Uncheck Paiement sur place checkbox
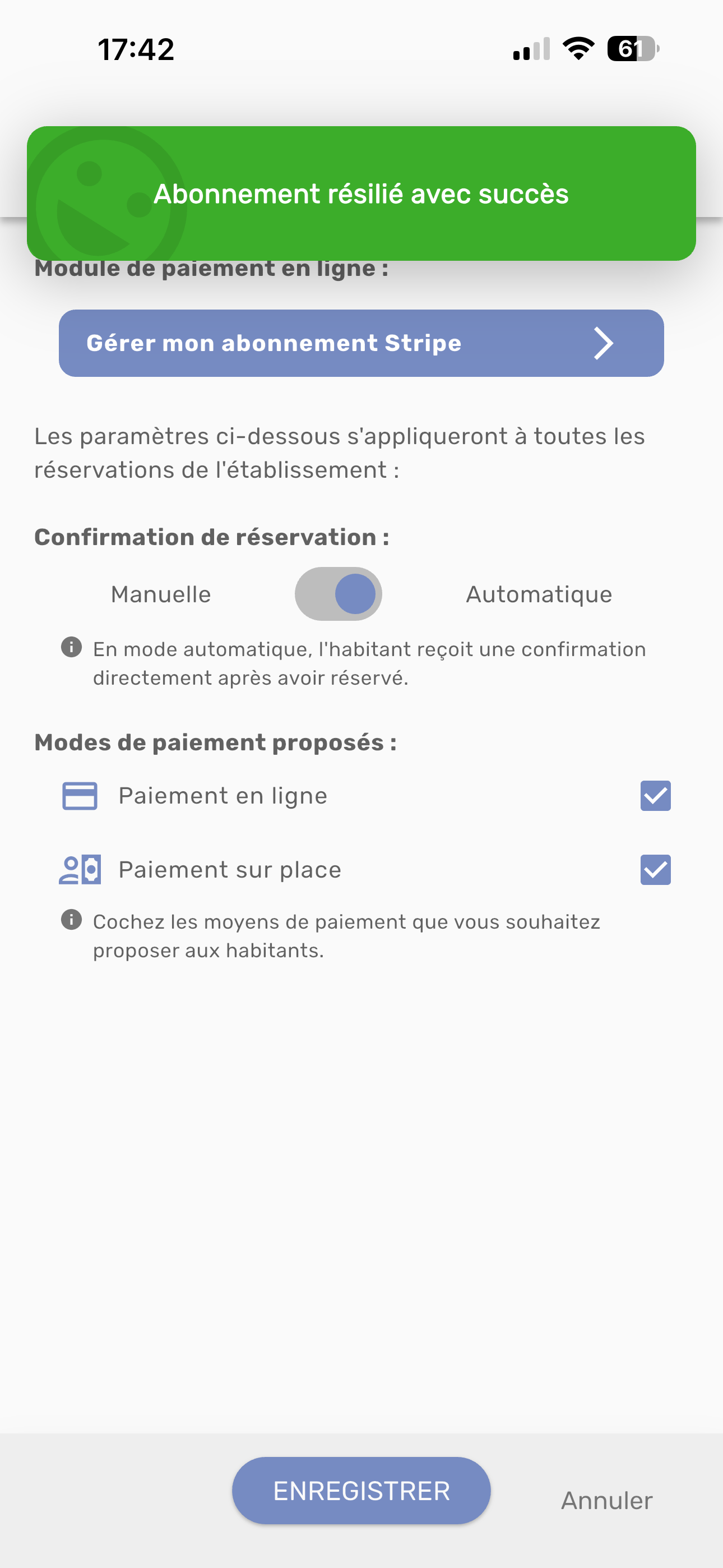This screenshot has height=1568, width=723. (x=655, y=870)
